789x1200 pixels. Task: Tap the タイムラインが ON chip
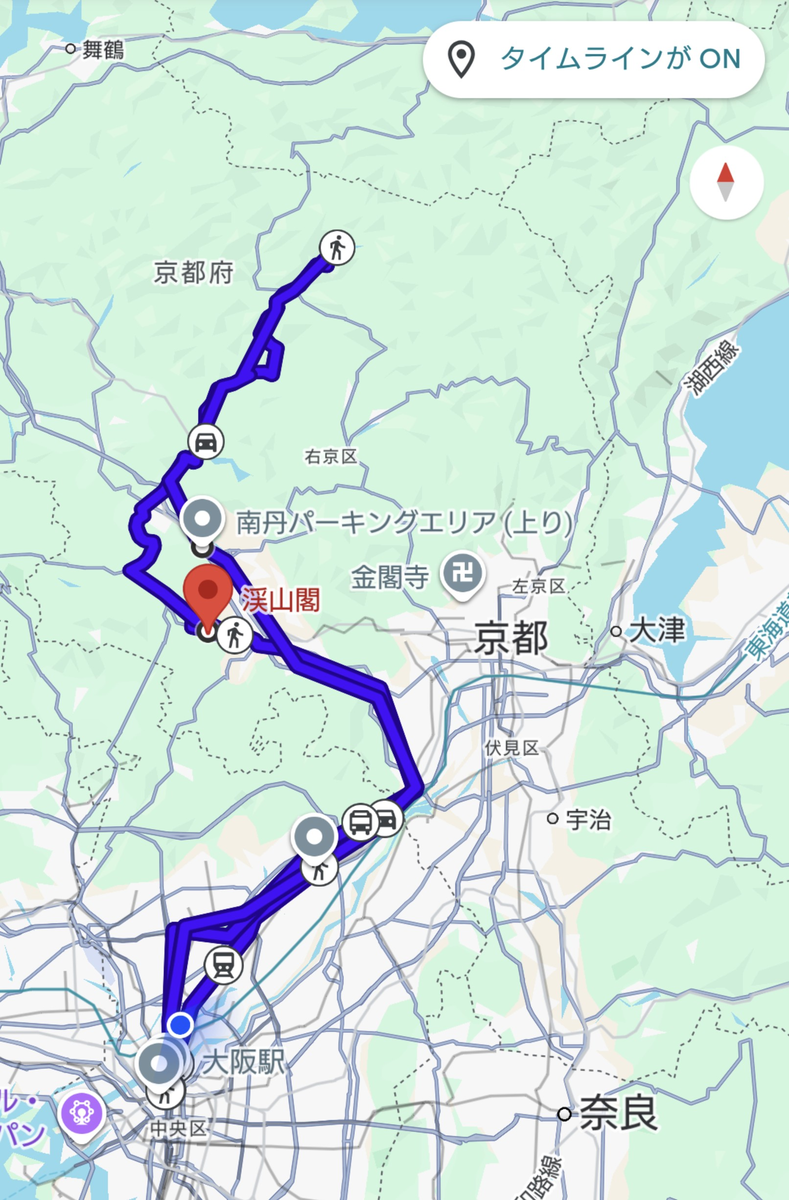pyautogui.click(x=595, y=59)
